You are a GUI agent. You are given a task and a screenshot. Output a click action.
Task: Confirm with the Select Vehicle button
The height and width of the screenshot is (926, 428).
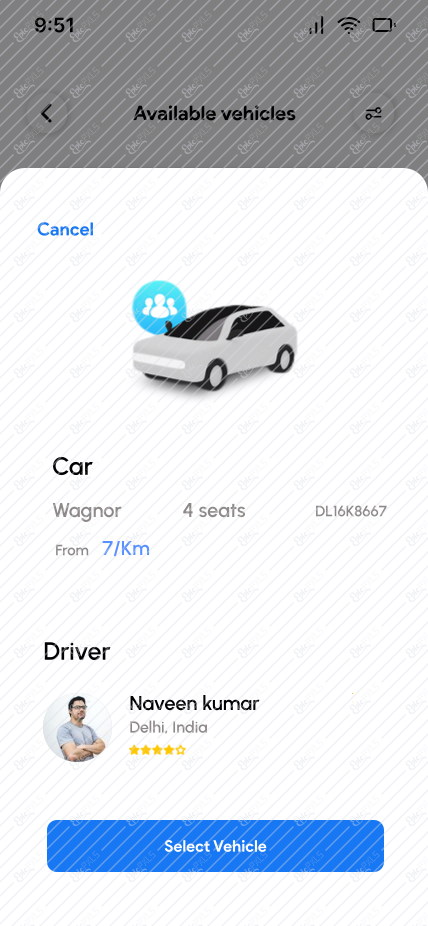215,846
